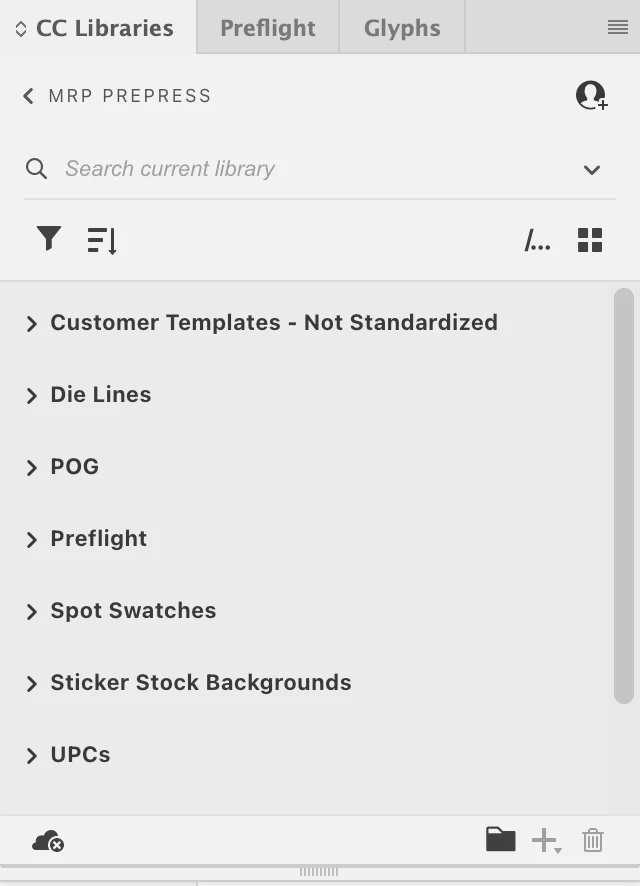640x886 pixels.
Task: Expand the Die Lines group
Action: click(x=32, y=395)
